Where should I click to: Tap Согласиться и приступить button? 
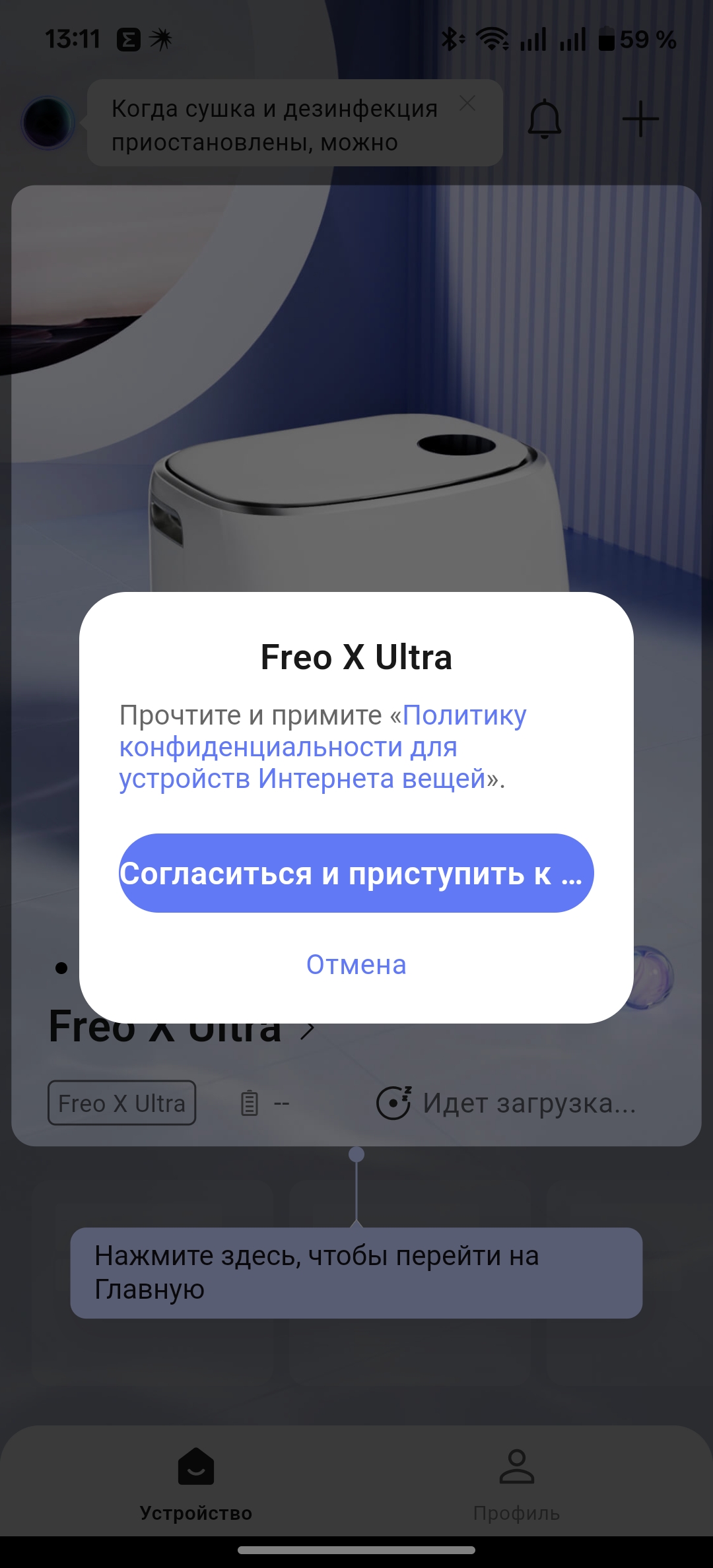pos(356,873)
